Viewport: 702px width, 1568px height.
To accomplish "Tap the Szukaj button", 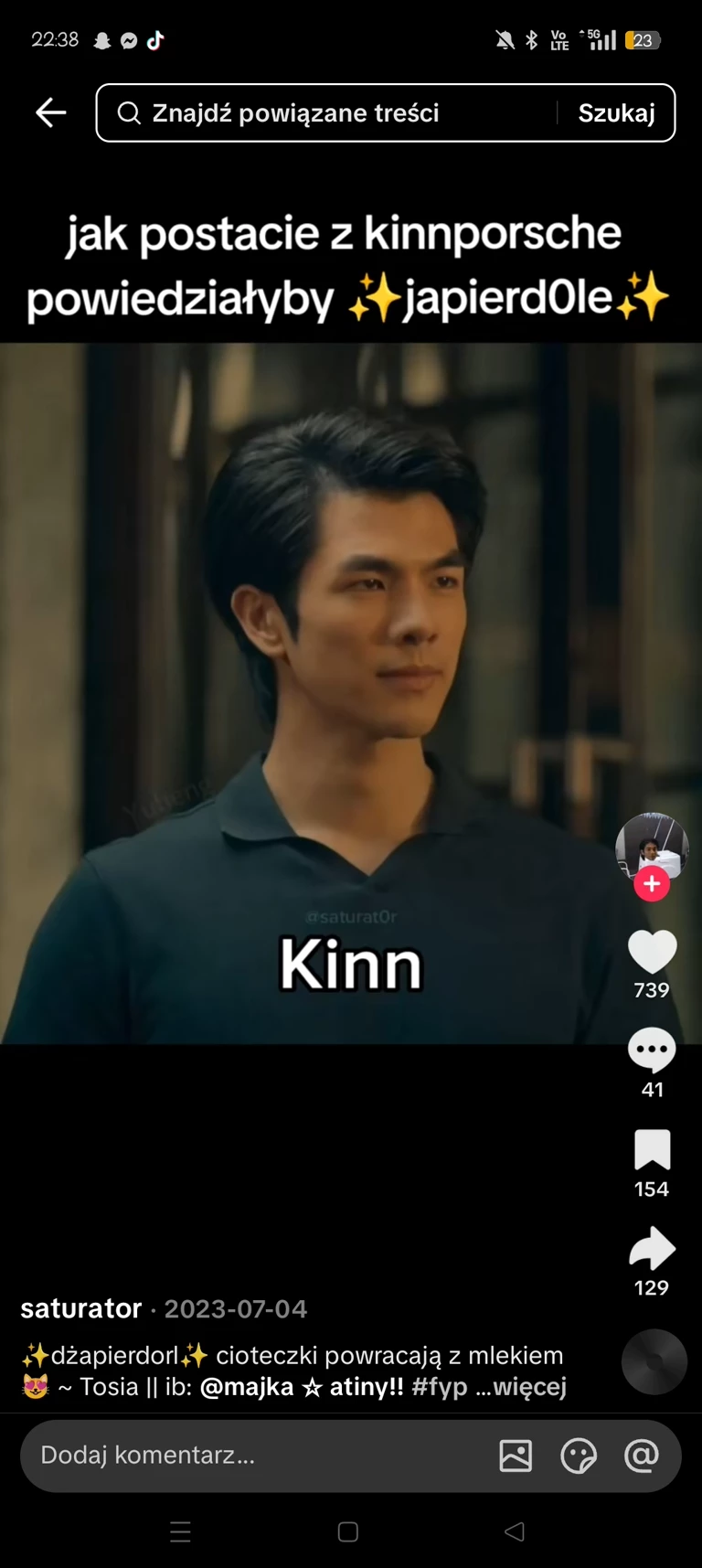I will pos(616,112).
